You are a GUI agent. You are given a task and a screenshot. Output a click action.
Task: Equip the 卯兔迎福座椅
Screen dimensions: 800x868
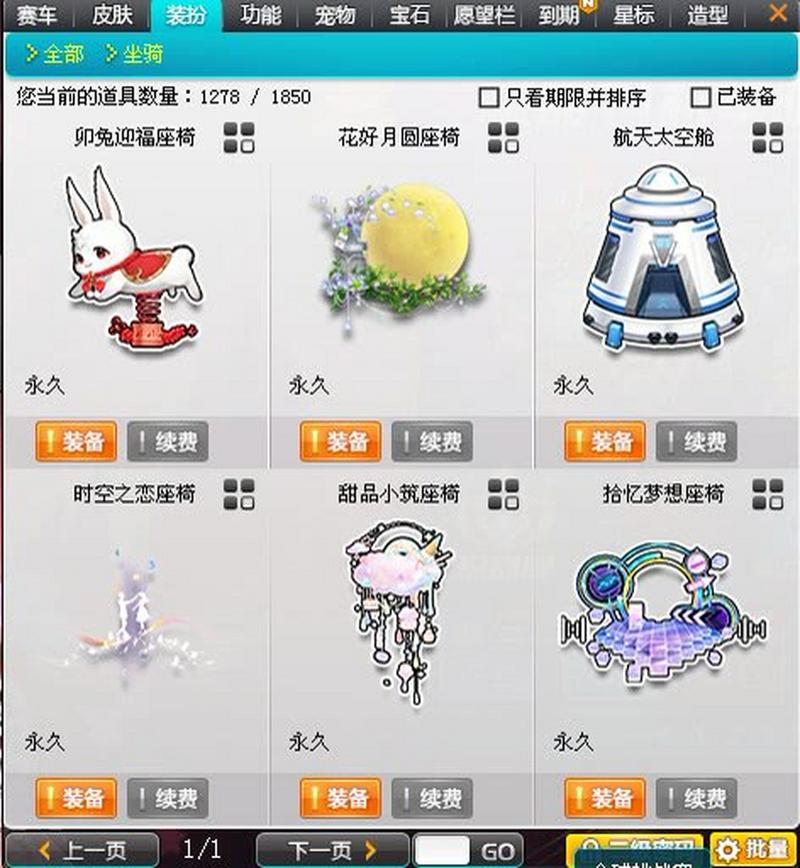coord(76,441)
